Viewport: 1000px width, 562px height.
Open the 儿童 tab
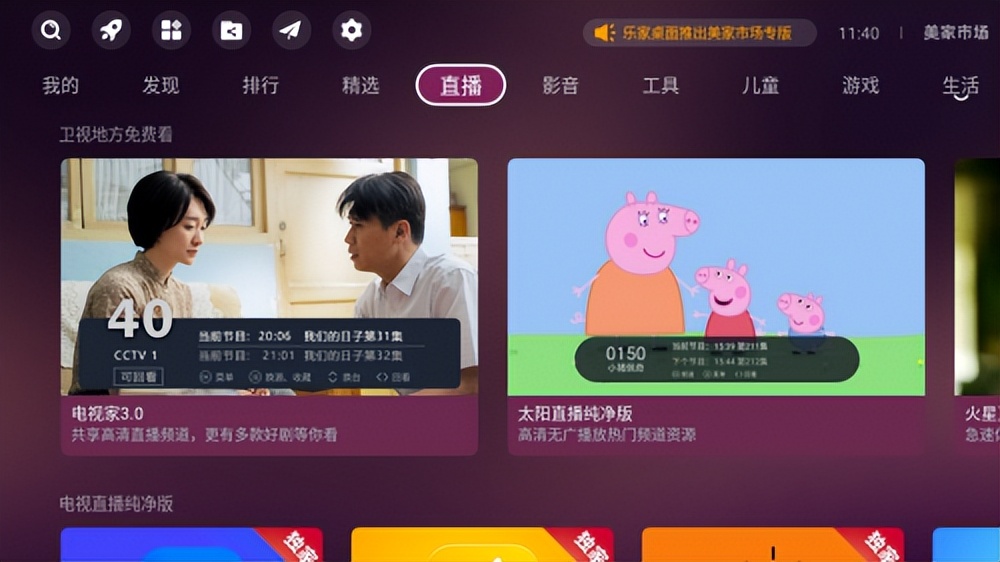[x=760, y=86]
